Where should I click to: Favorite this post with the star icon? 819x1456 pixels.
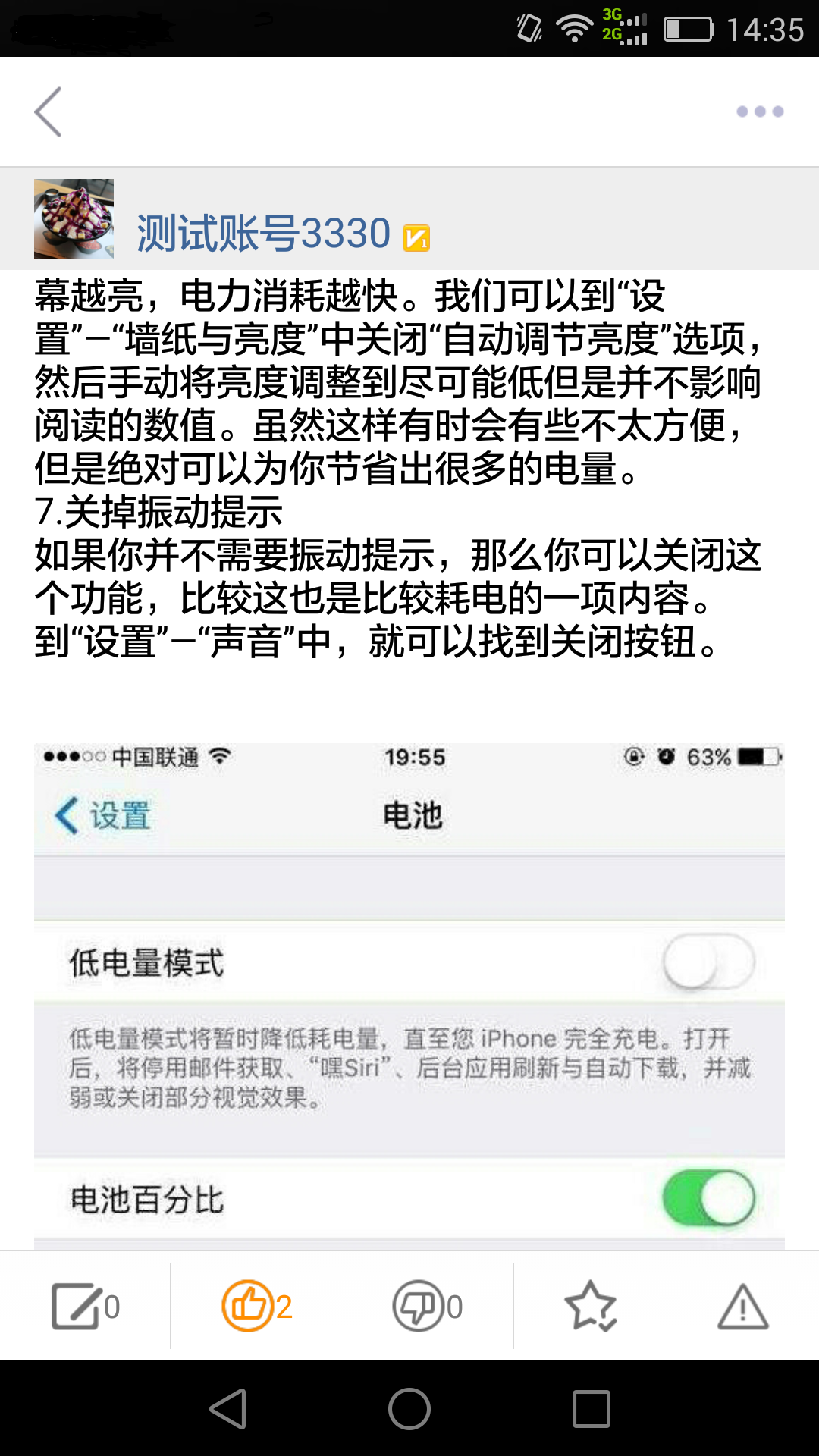tap(591, 1306)
